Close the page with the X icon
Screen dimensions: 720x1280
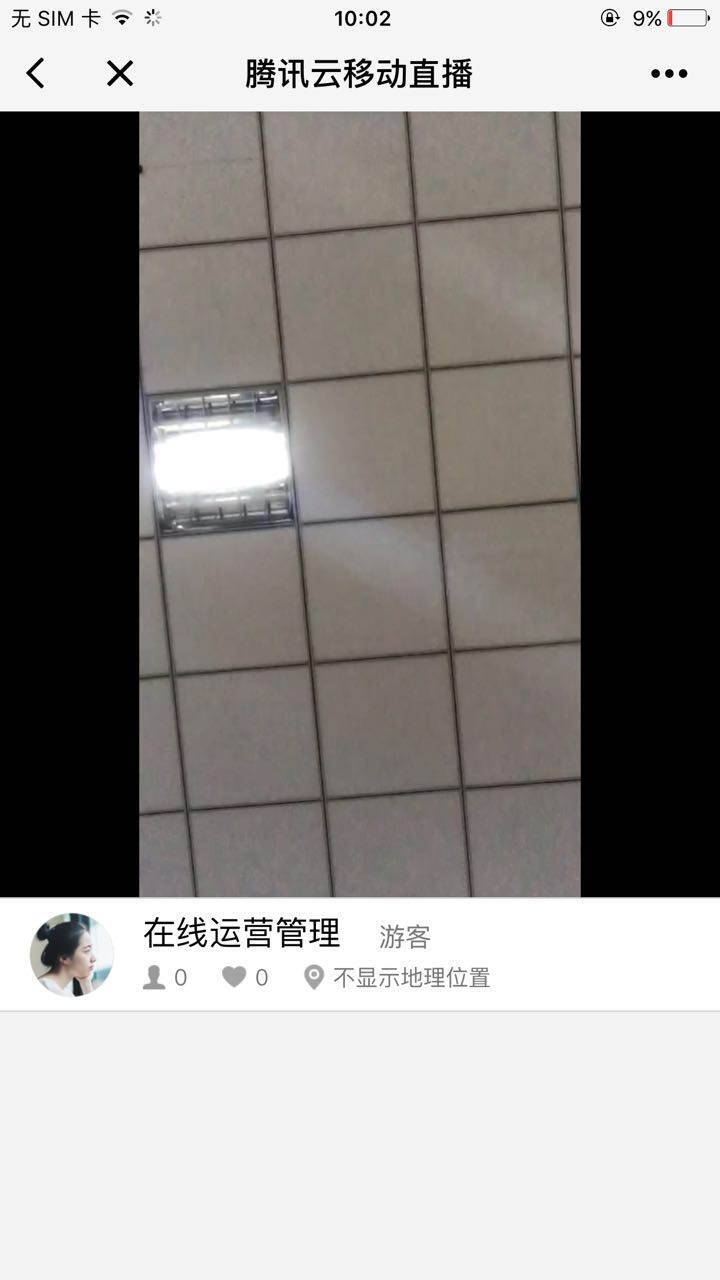(x=120, y=73)
